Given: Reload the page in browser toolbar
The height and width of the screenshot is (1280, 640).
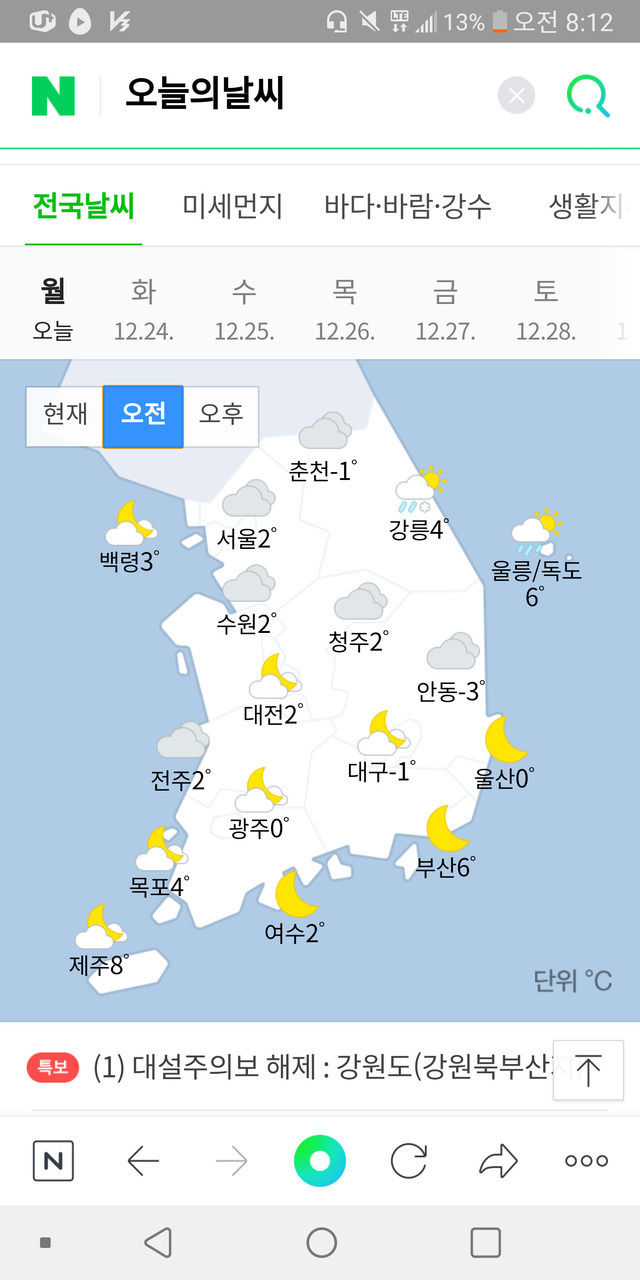Looking at the screenshot, I should (408, 1161).
